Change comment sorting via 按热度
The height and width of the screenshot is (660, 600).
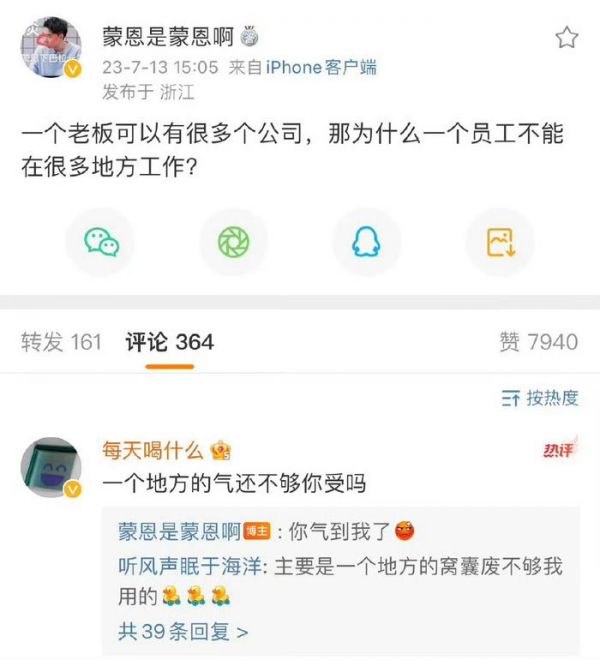coord(540,398)
